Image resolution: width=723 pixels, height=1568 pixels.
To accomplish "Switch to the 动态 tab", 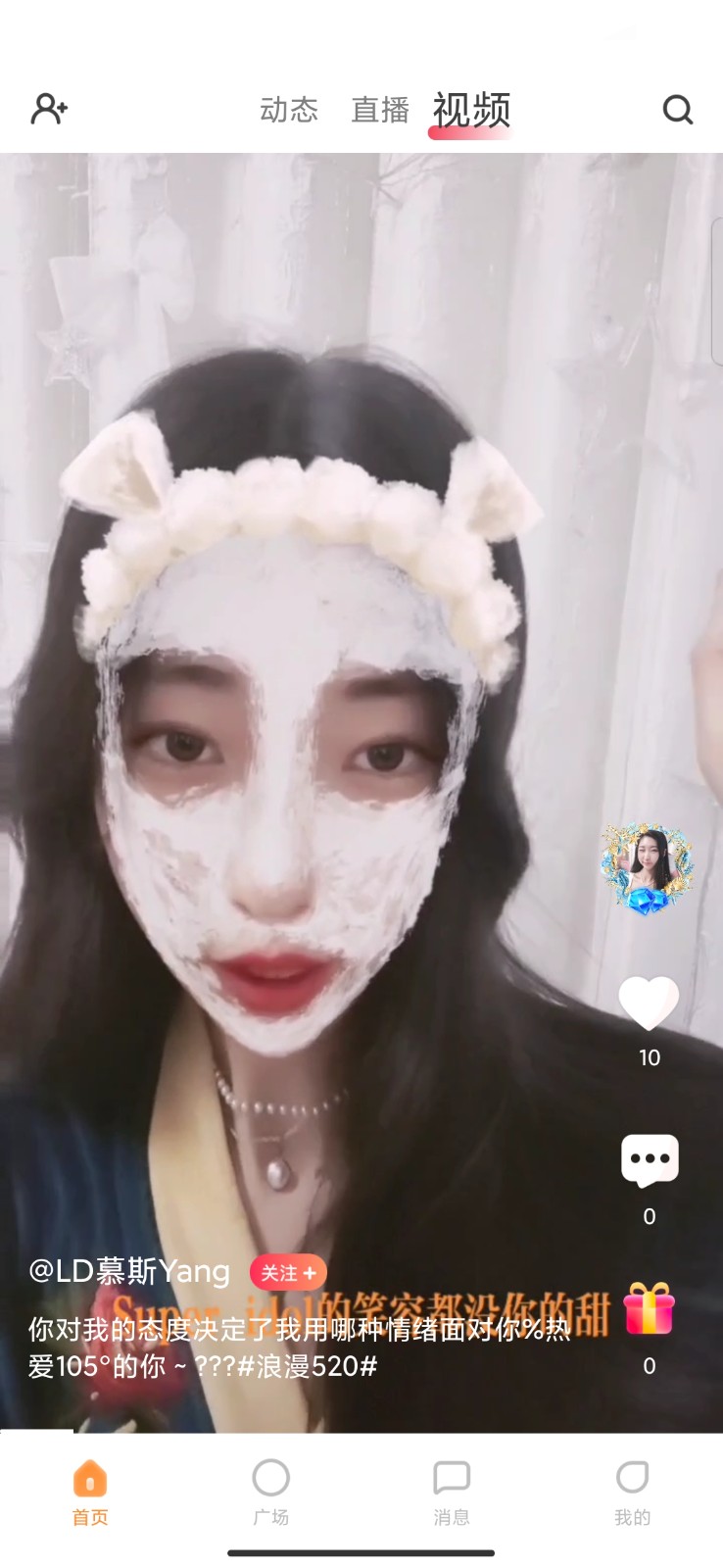I will coord(289,110).
